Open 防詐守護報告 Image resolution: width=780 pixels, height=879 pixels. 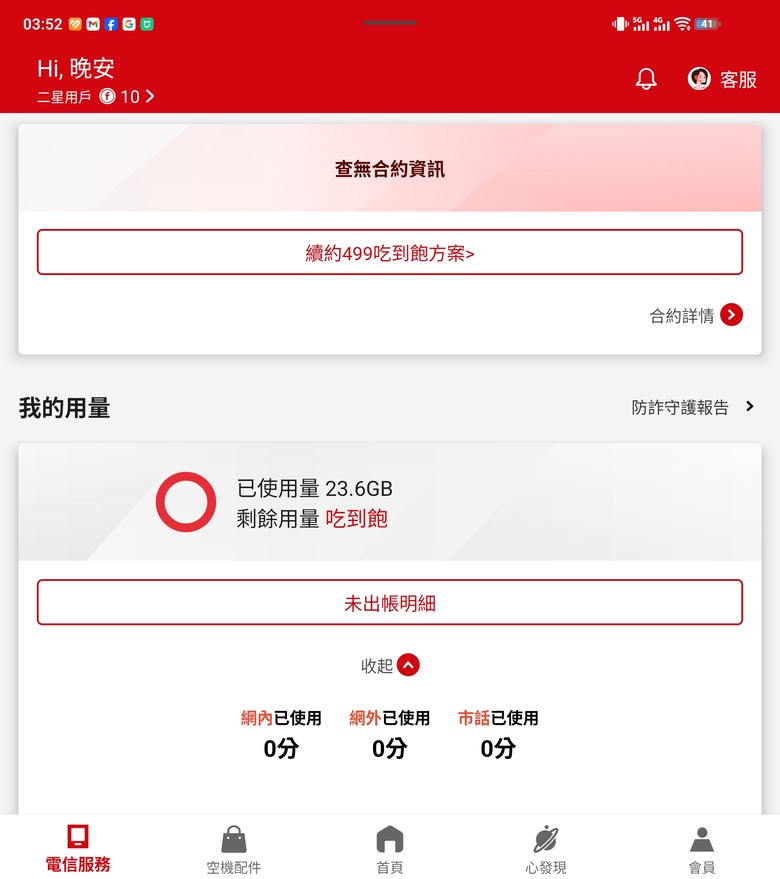[693, 407]
